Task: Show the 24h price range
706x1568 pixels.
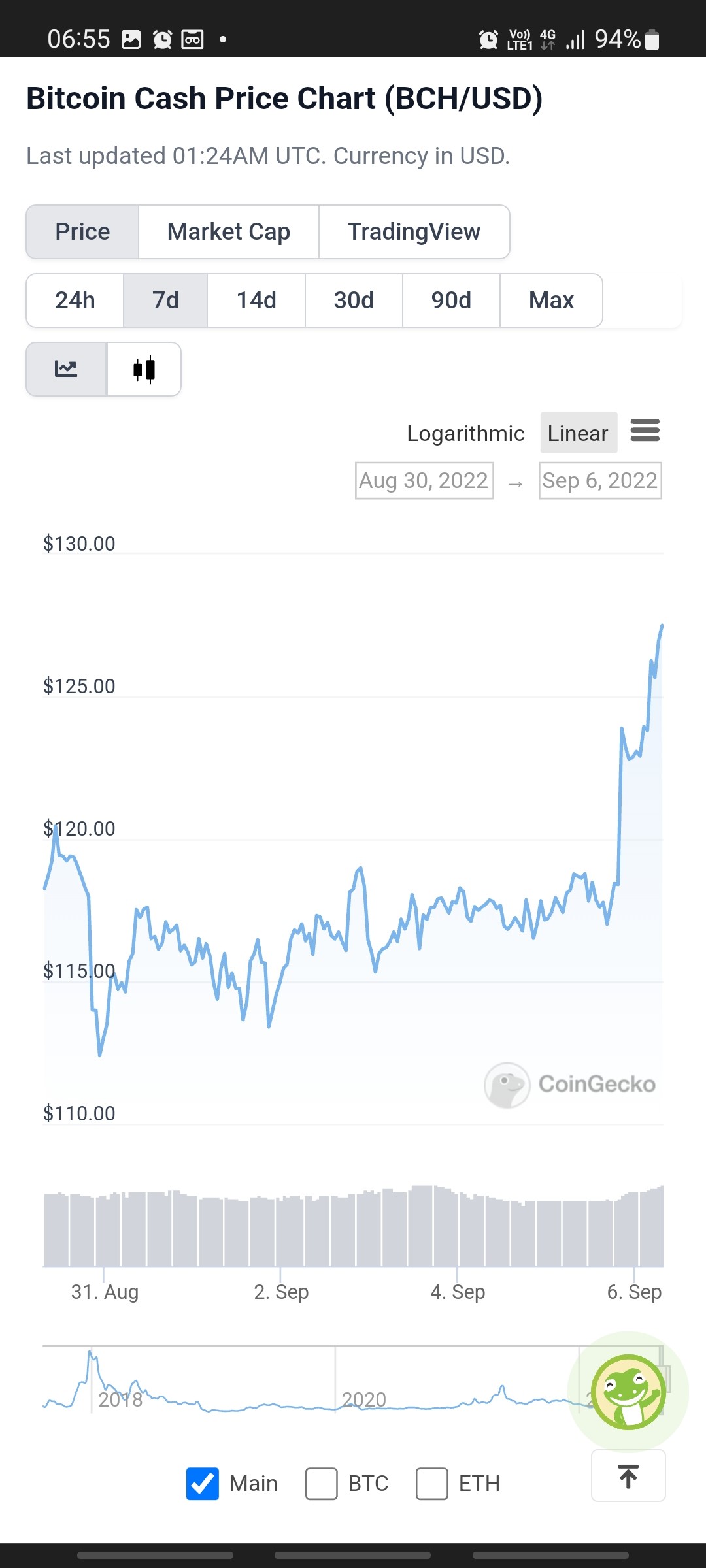Action: [75, 301]
